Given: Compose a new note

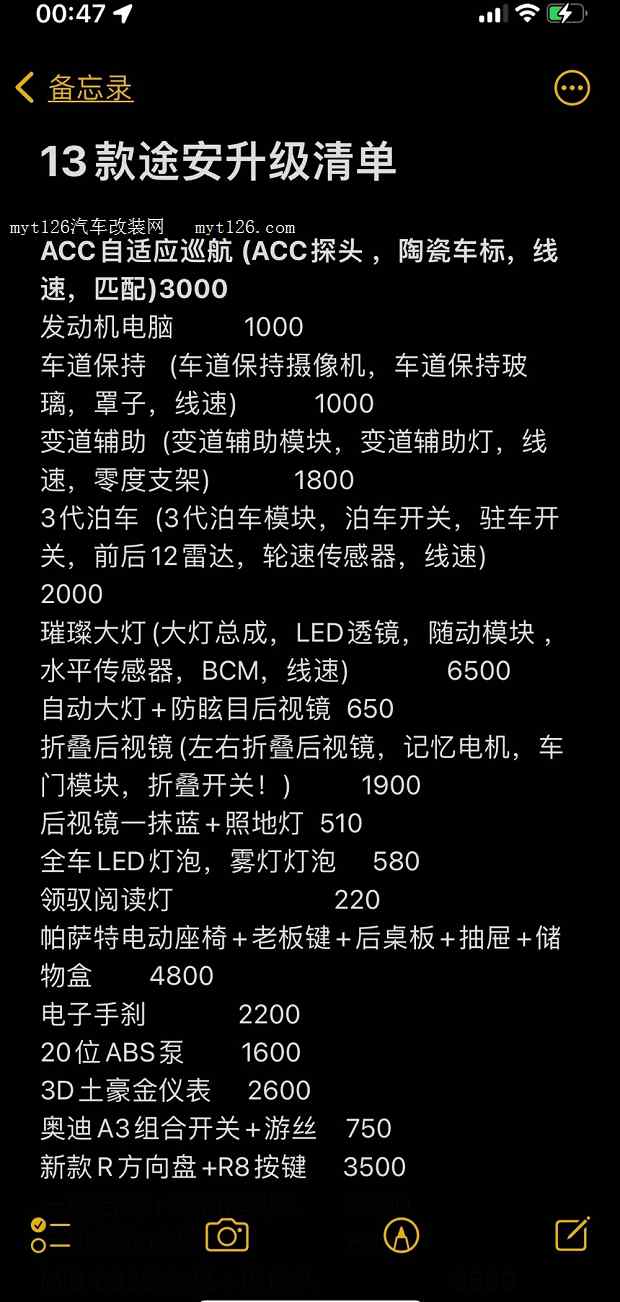Looking at the screenshot, I should click(572, 1234).
